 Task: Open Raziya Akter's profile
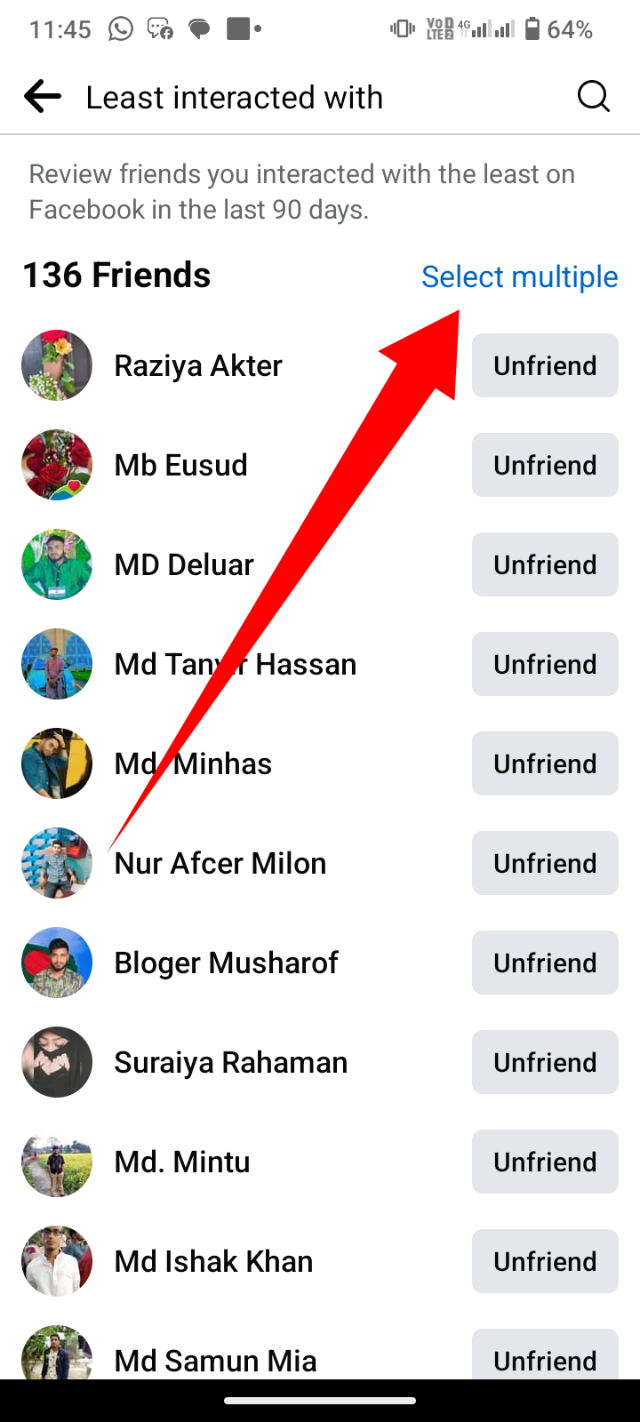[x=198, y=366]
